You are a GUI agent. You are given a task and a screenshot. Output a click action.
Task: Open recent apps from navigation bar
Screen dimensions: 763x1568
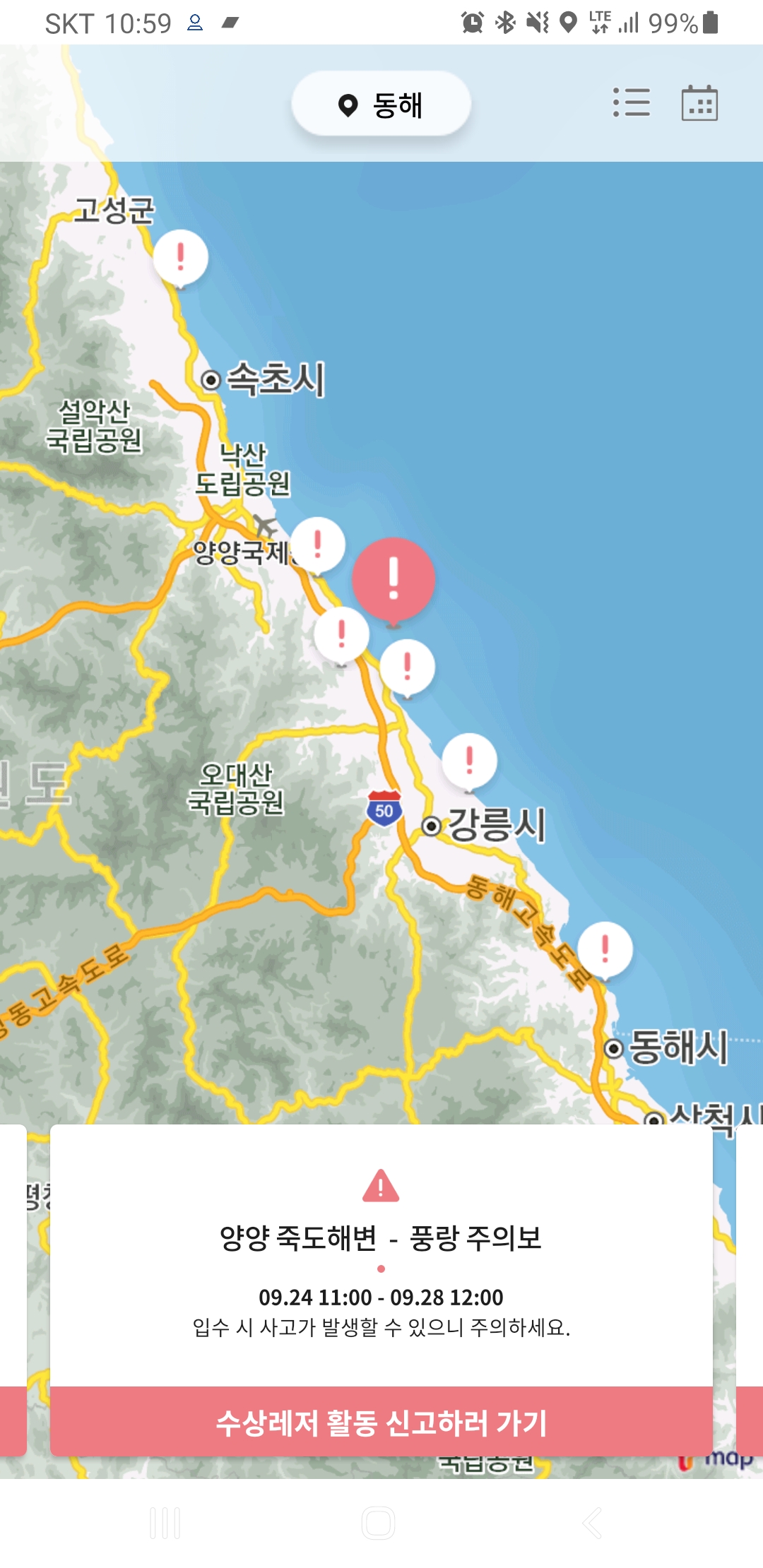pyautogui.click(x=165, y=1523)
